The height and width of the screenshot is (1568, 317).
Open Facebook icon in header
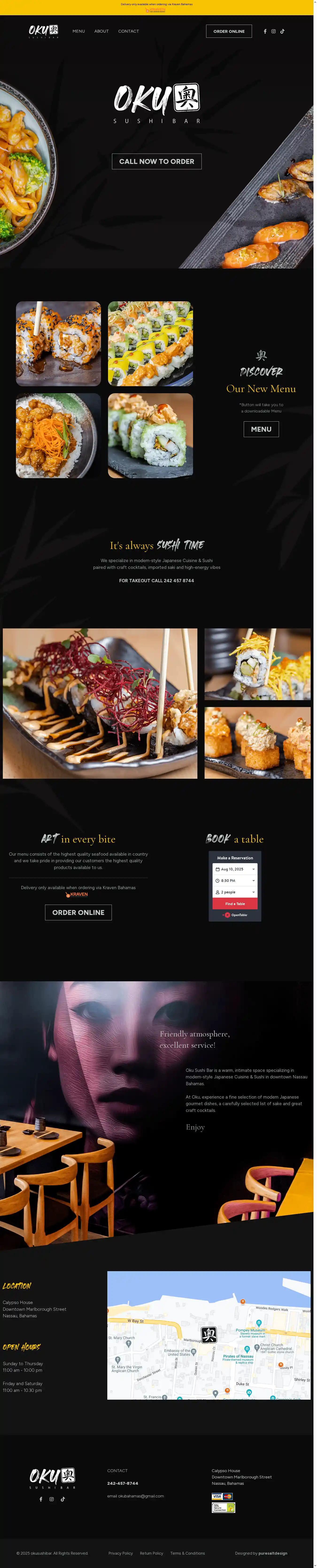click(x=265, y=31)
